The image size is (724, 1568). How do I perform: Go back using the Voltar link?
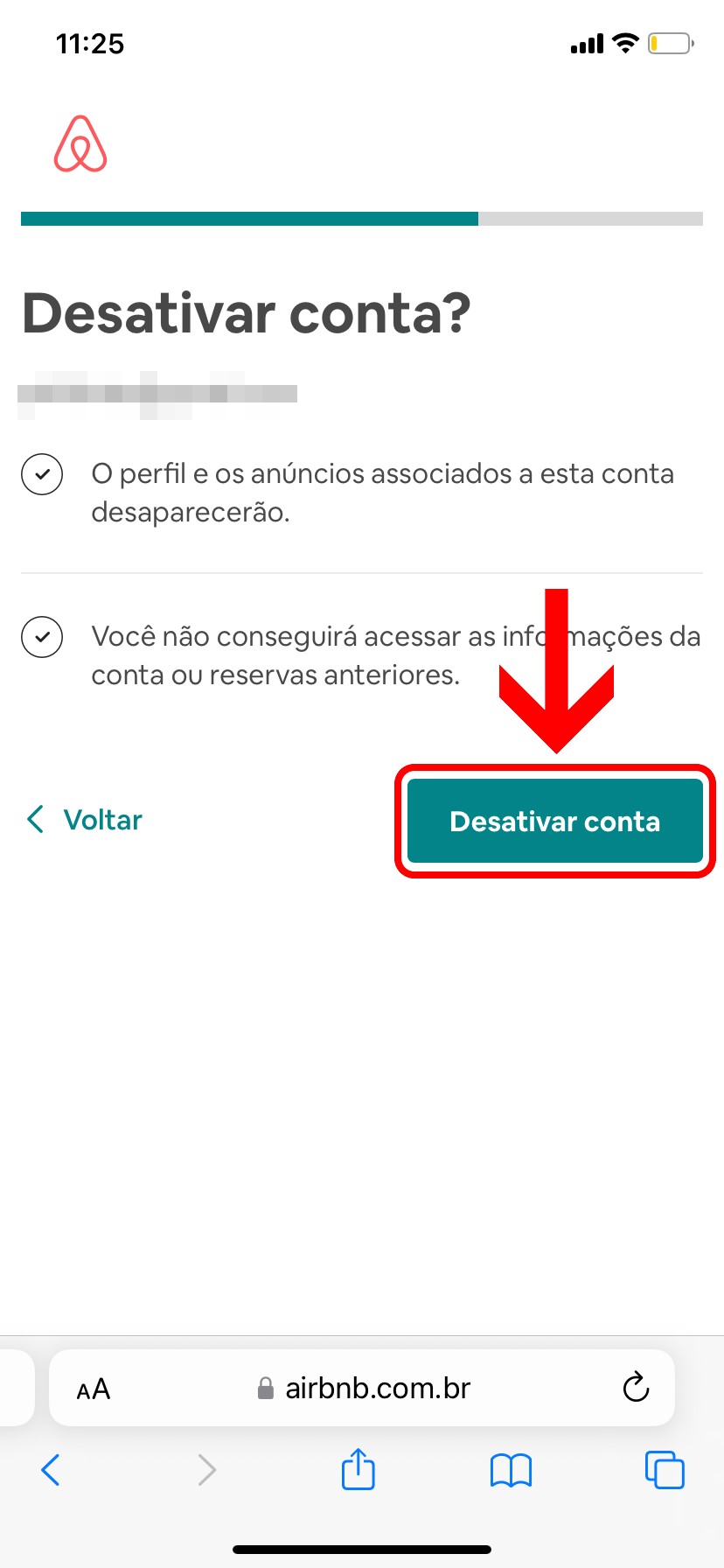85,820
